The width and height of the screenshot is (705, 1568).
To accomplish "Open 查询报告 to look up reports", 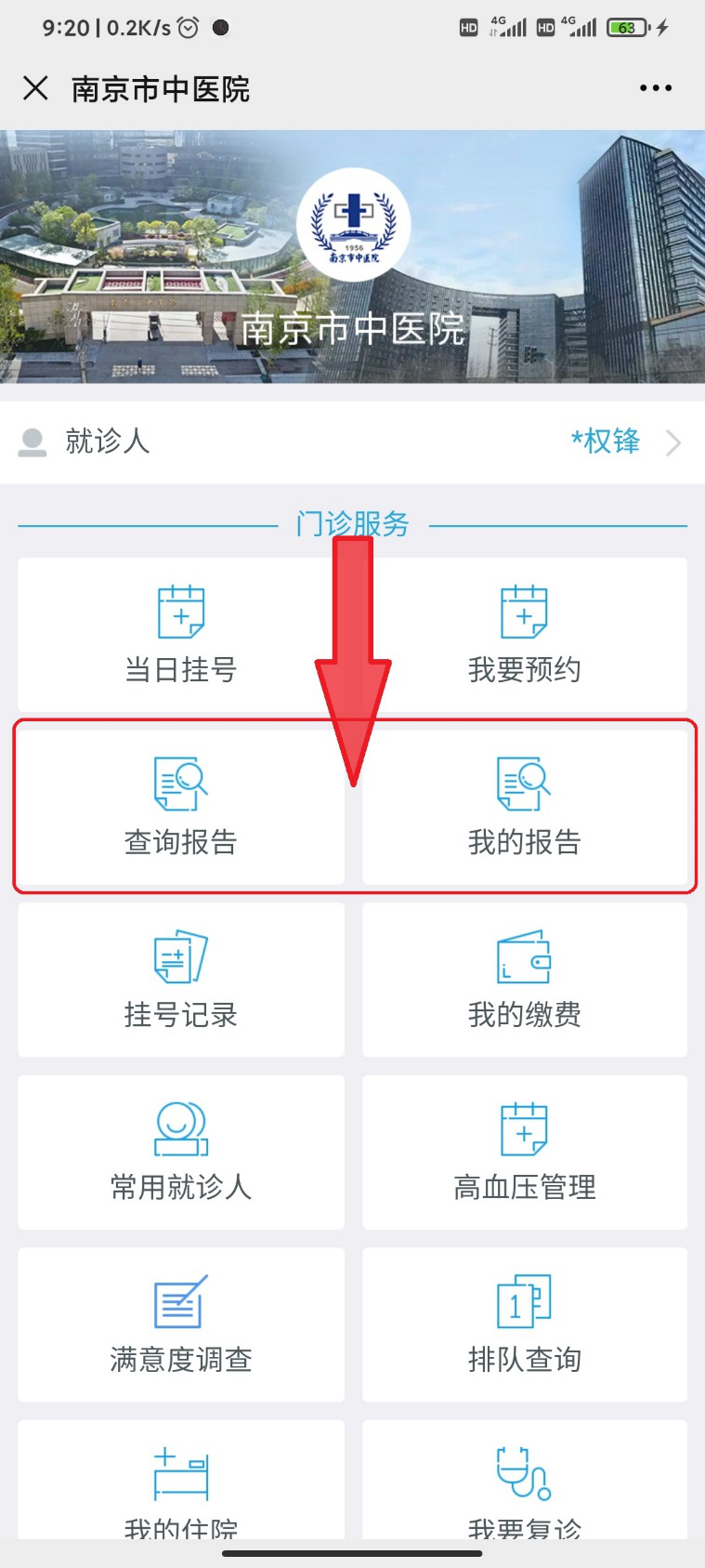I will [181, 807].
